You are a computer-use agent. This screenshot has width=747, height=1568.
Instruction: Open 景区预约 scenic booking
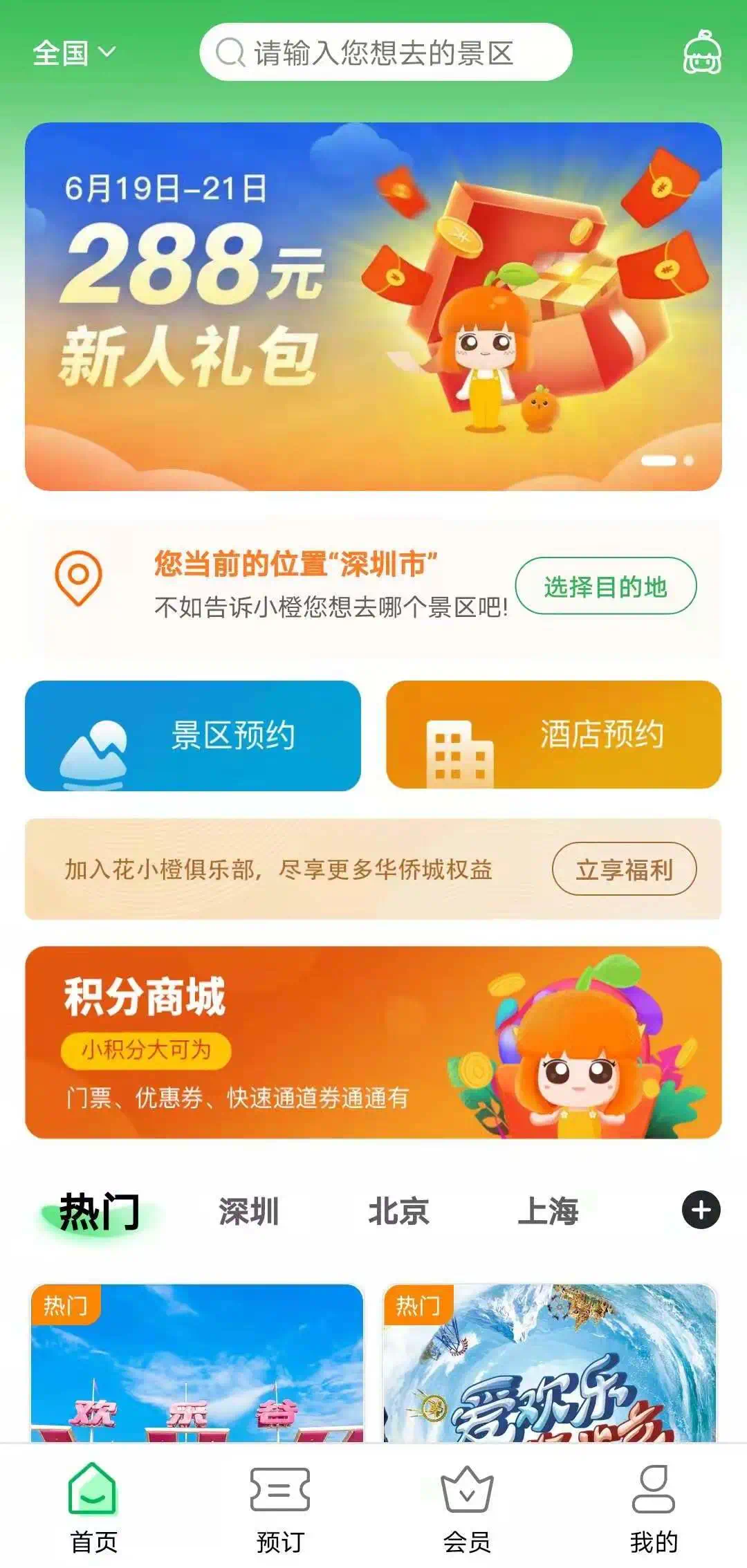tap(193, 735)
